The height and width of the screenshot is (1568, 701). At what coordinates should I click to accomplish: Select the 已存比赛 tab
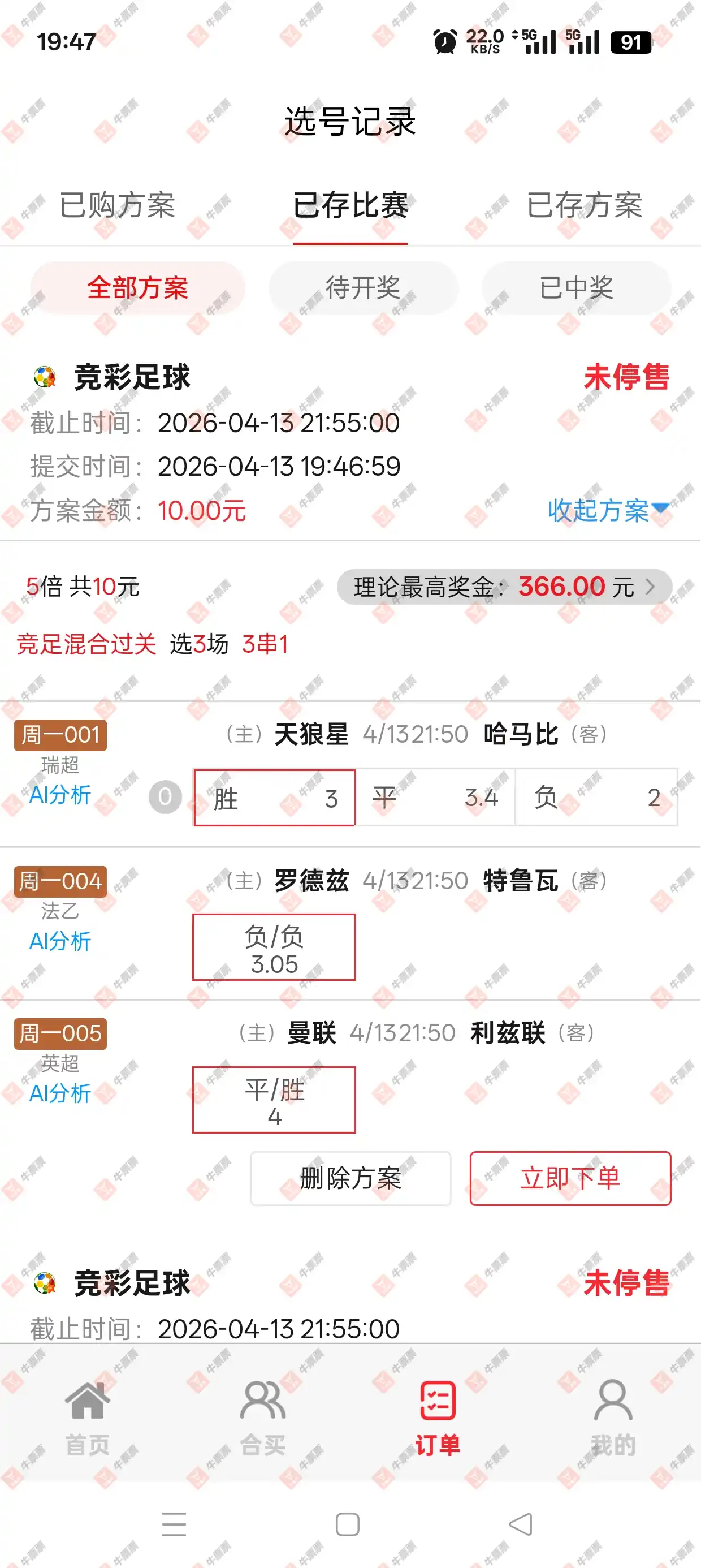coord(350,205)
